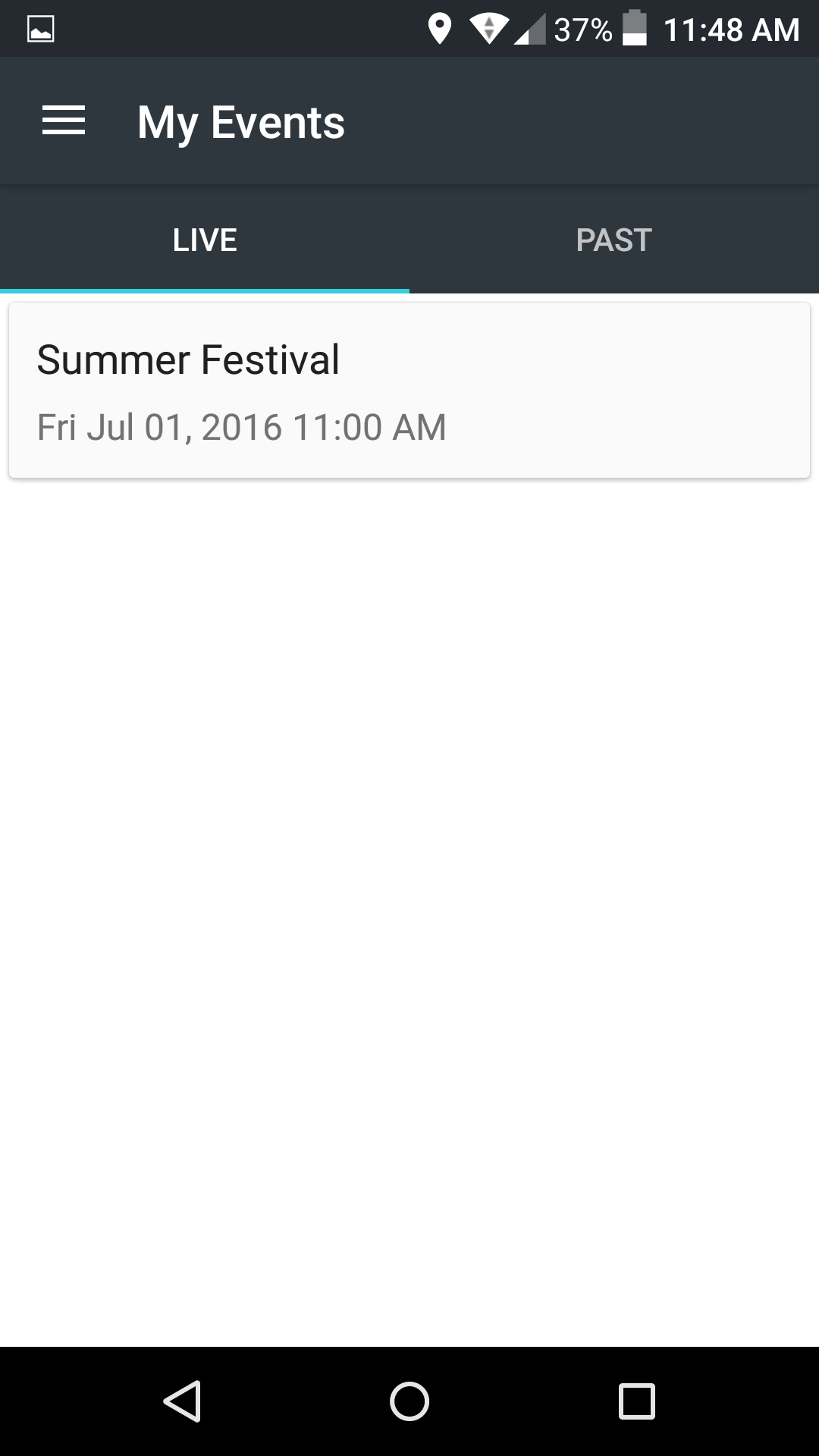Tap the Summer Festival event title
This screenshot has width=819, height=1456.
coord(188,360)
